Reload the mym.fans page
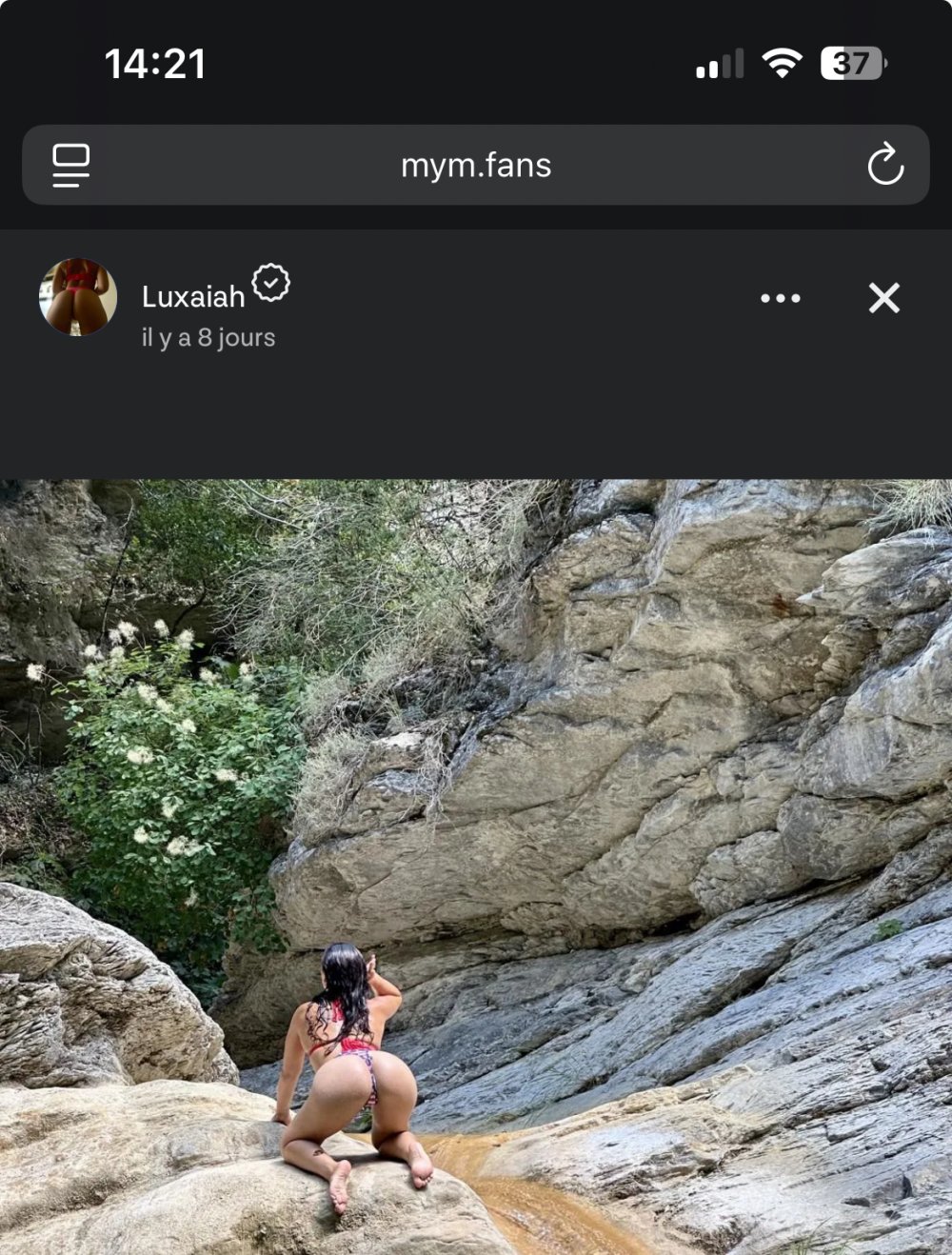Viewport: 952px width, 1255px height. click(x=884, y=165)
